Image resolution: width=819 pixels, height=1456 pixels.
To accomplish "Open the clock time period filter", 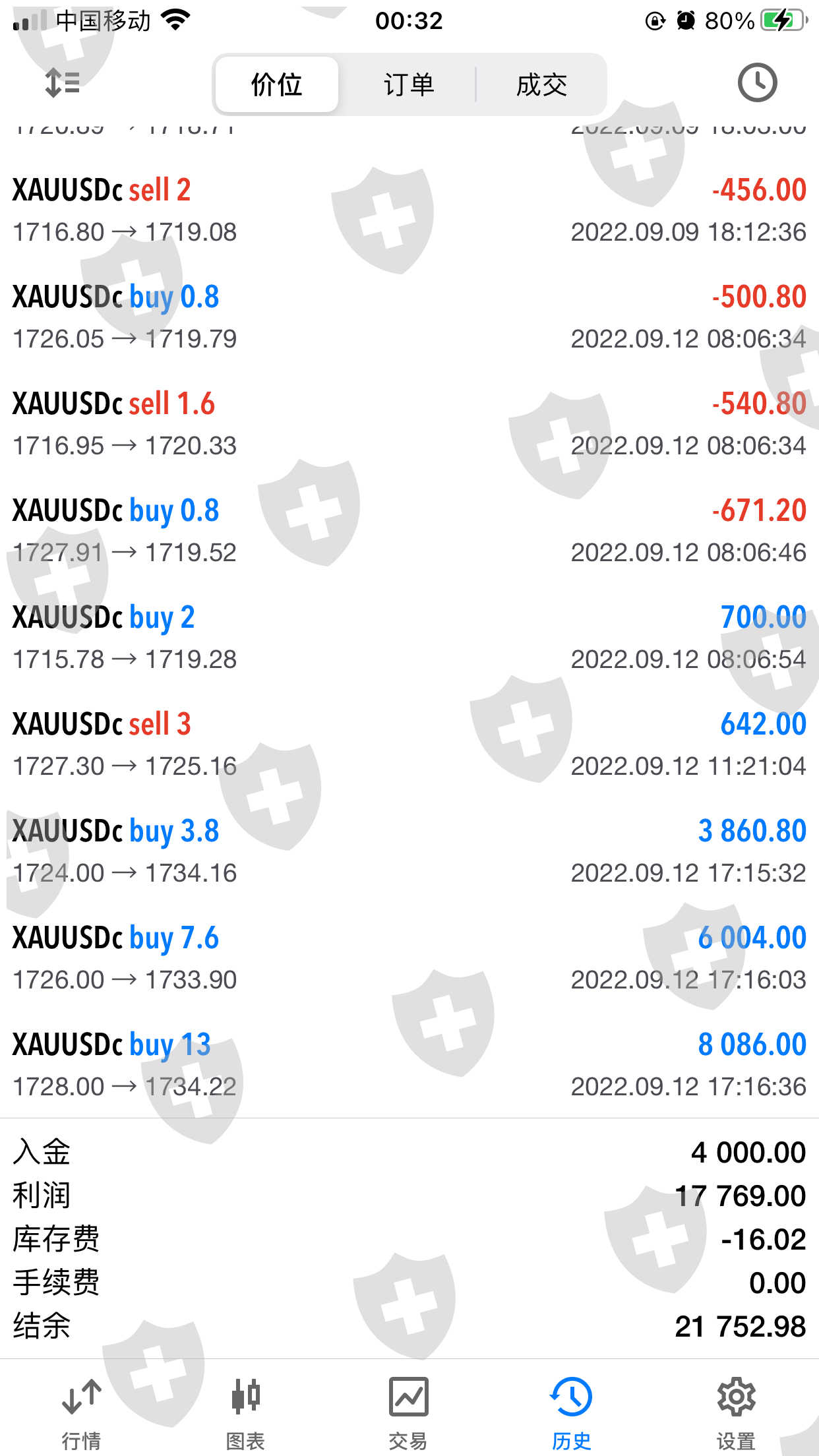I will pyautogui.click(x=756, y=83).
